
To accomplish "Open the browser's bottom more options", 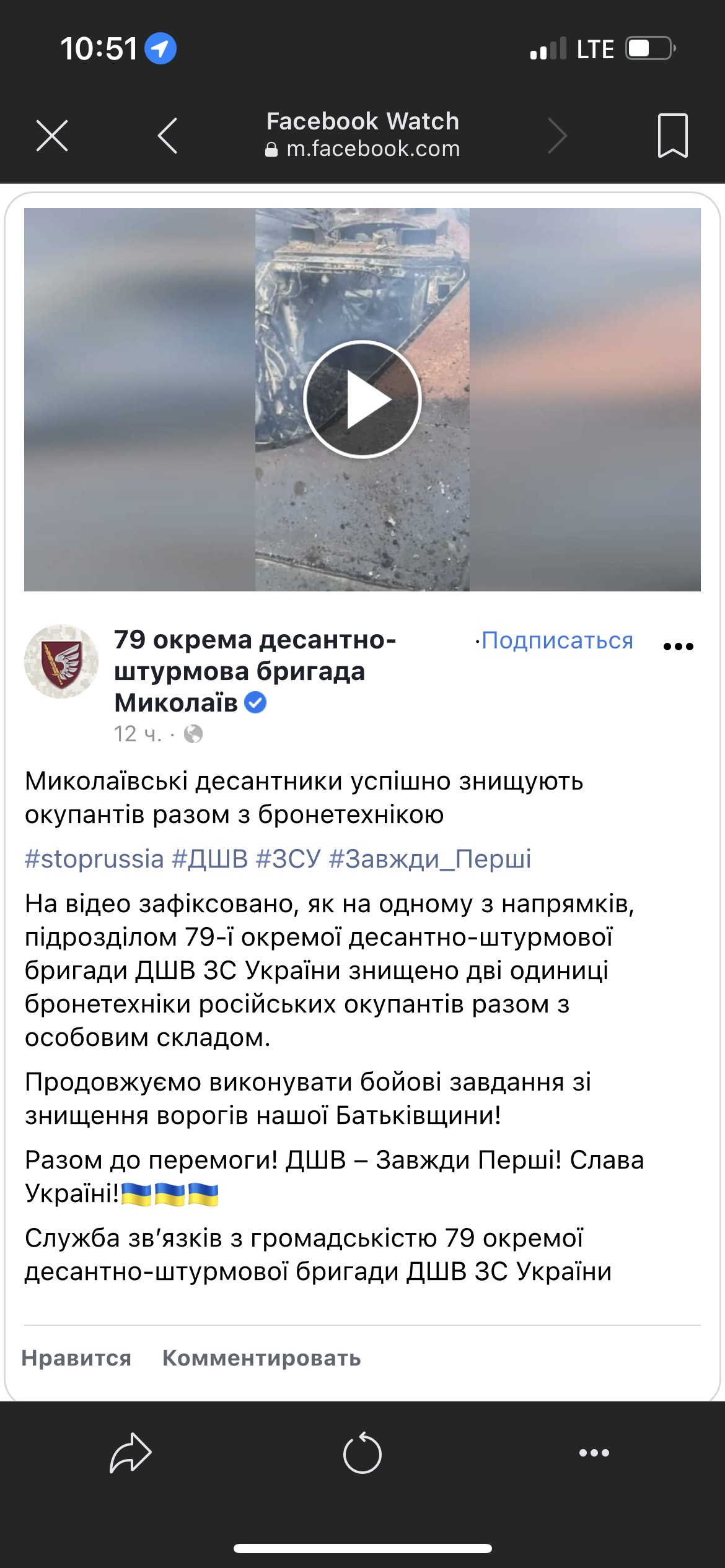I will [594, 1453].
